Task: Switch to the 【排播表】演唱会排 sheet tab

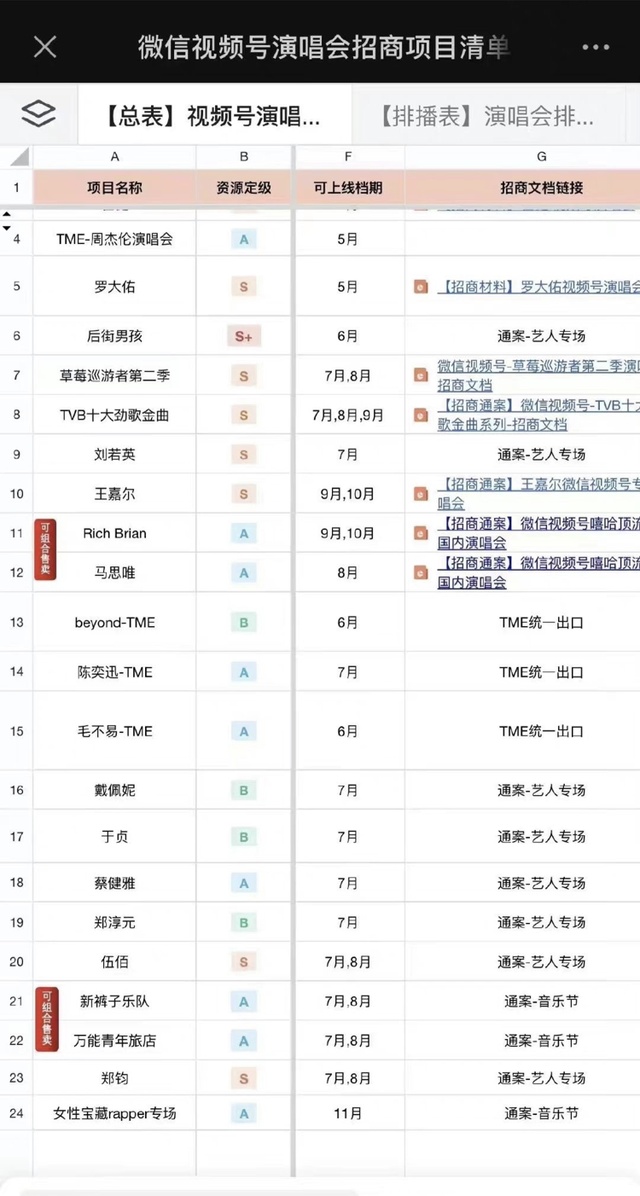Action: 487,117
